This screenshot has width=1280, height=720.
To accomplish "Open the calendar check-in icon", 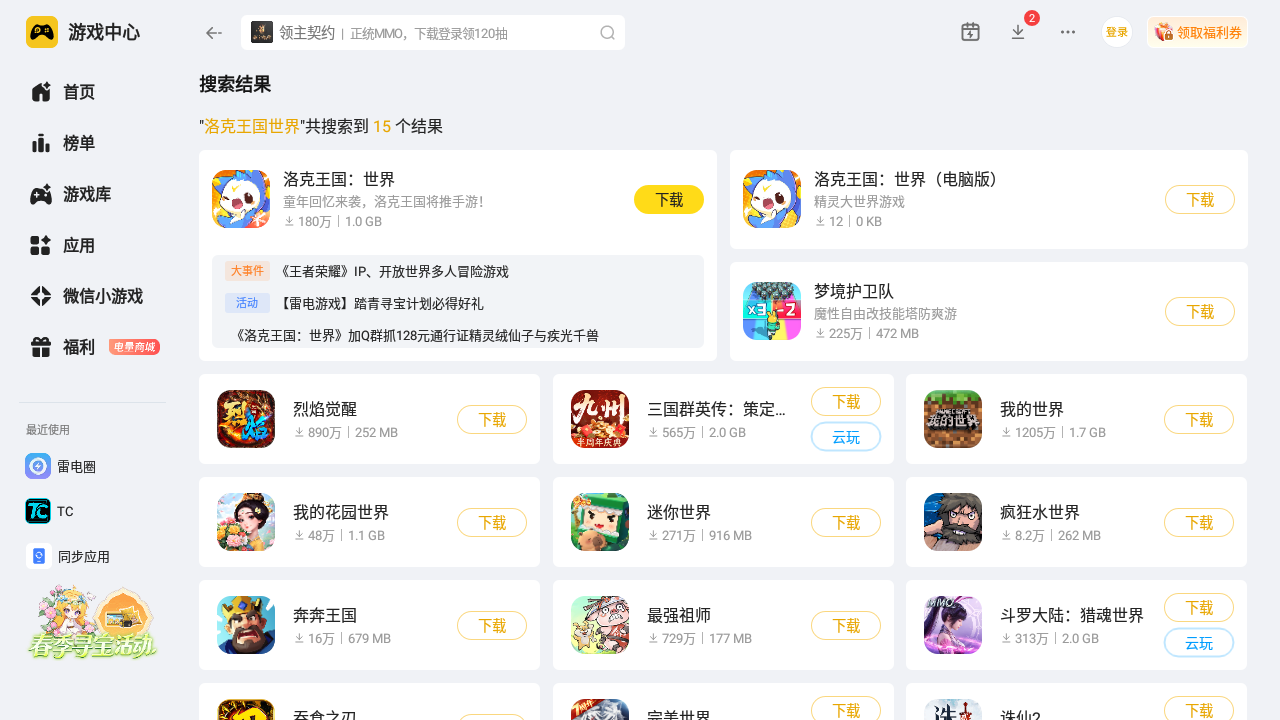I will [970, 32].
